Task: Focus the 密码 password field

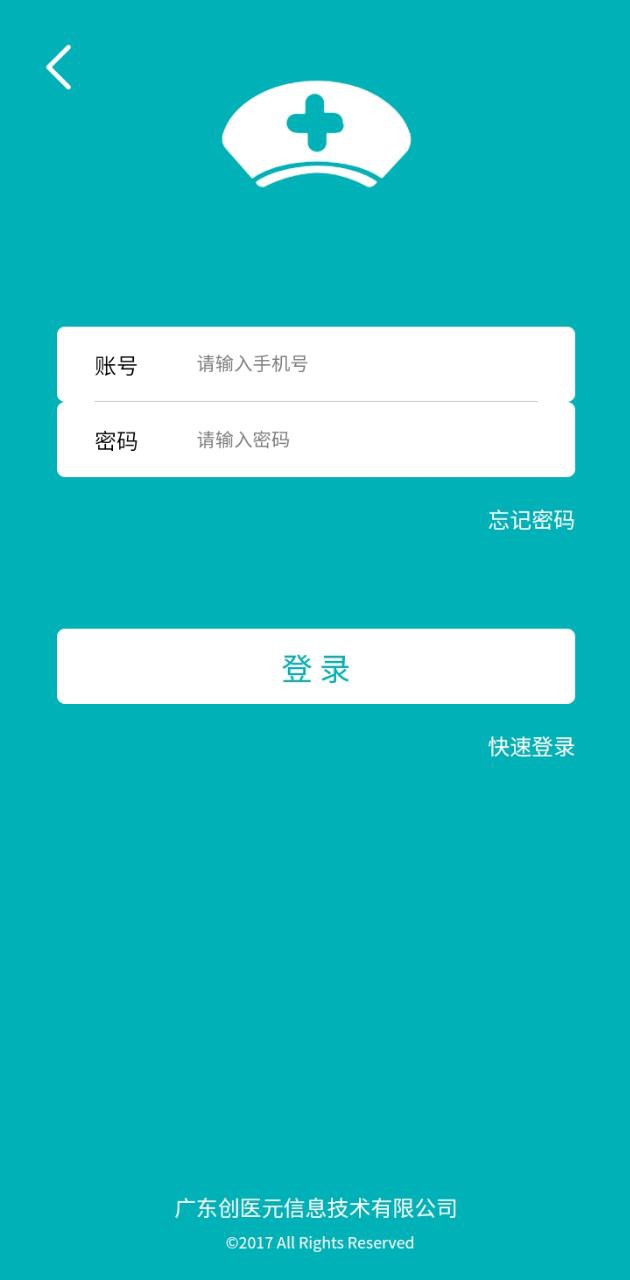Action: click(316, 440)
